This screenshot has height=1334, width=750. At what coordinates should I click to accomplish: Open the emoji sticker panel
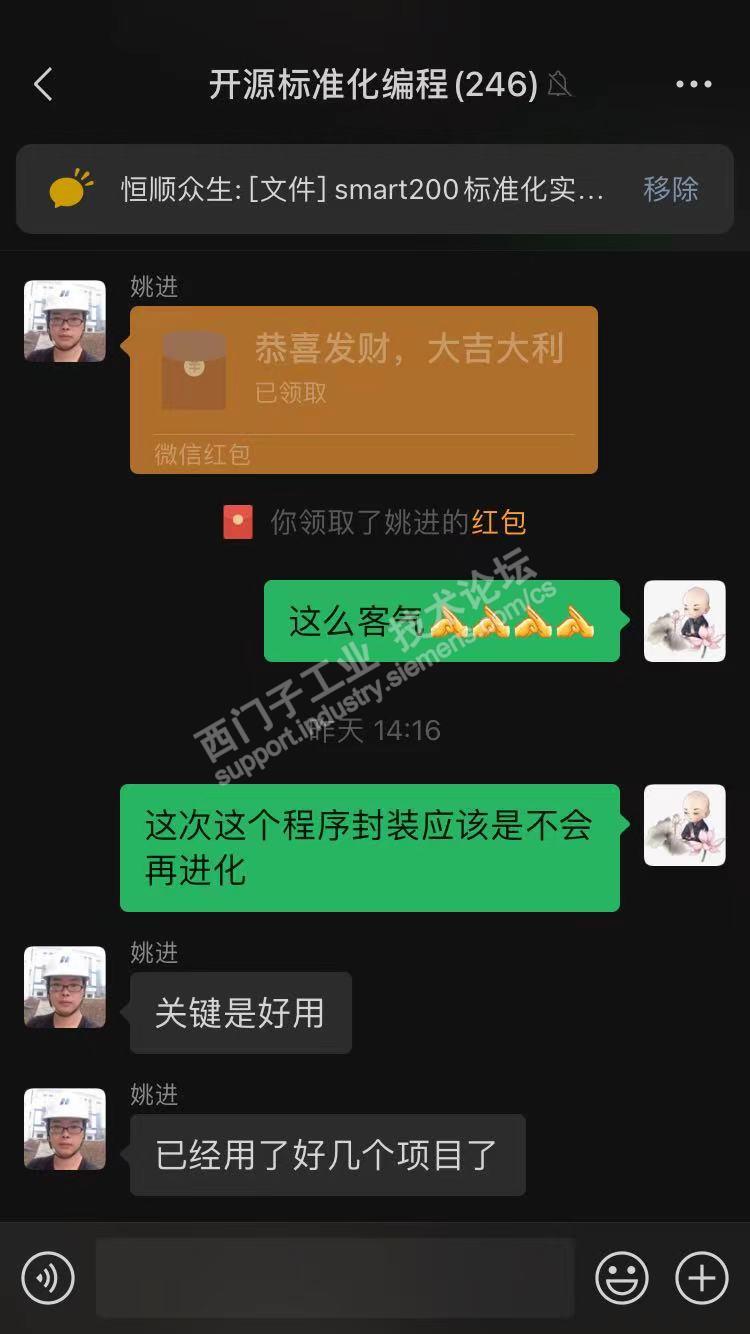[621, 1278]
